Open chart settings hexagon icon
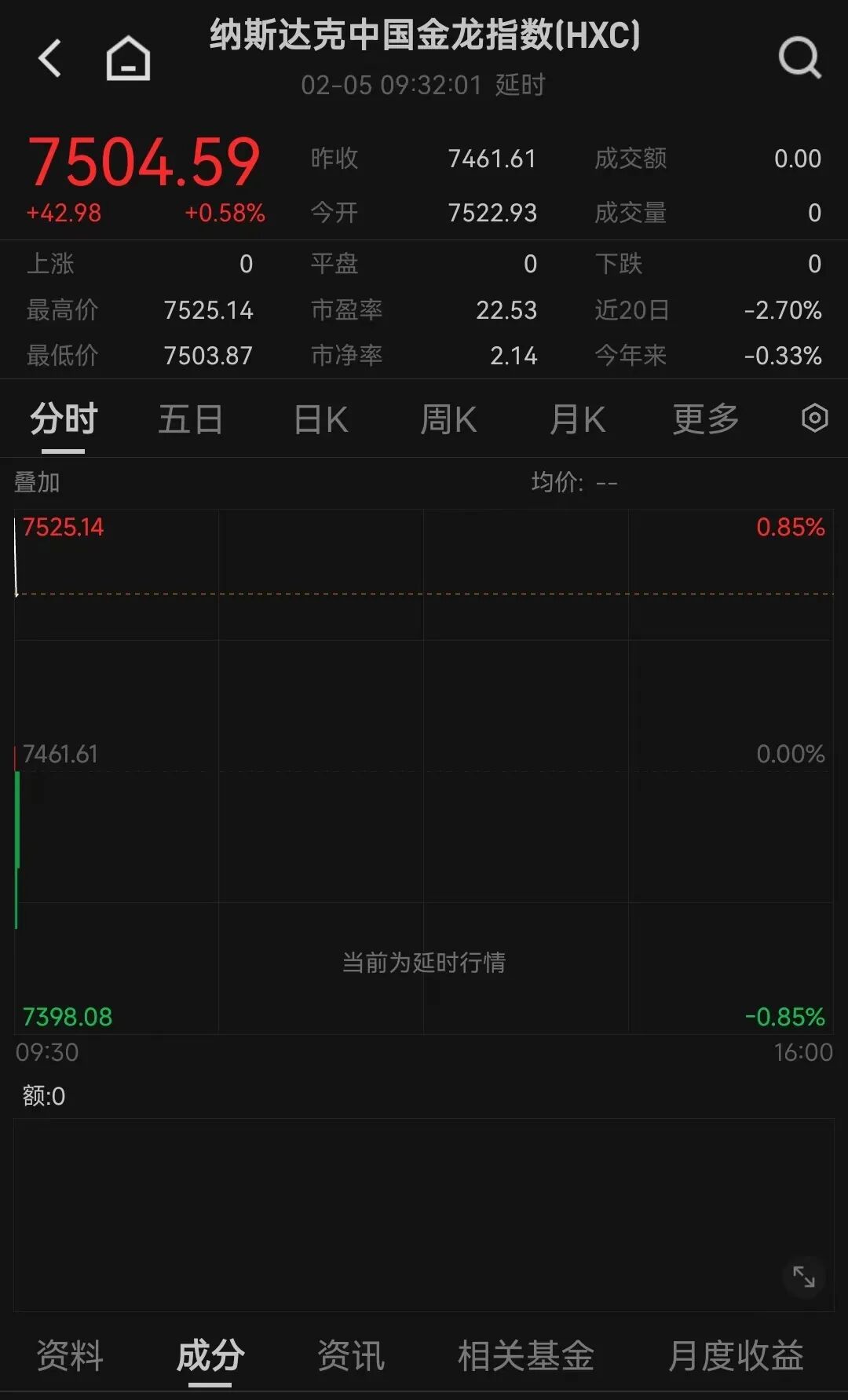This screenshot has height=1400, width=848. pos(814,419)
